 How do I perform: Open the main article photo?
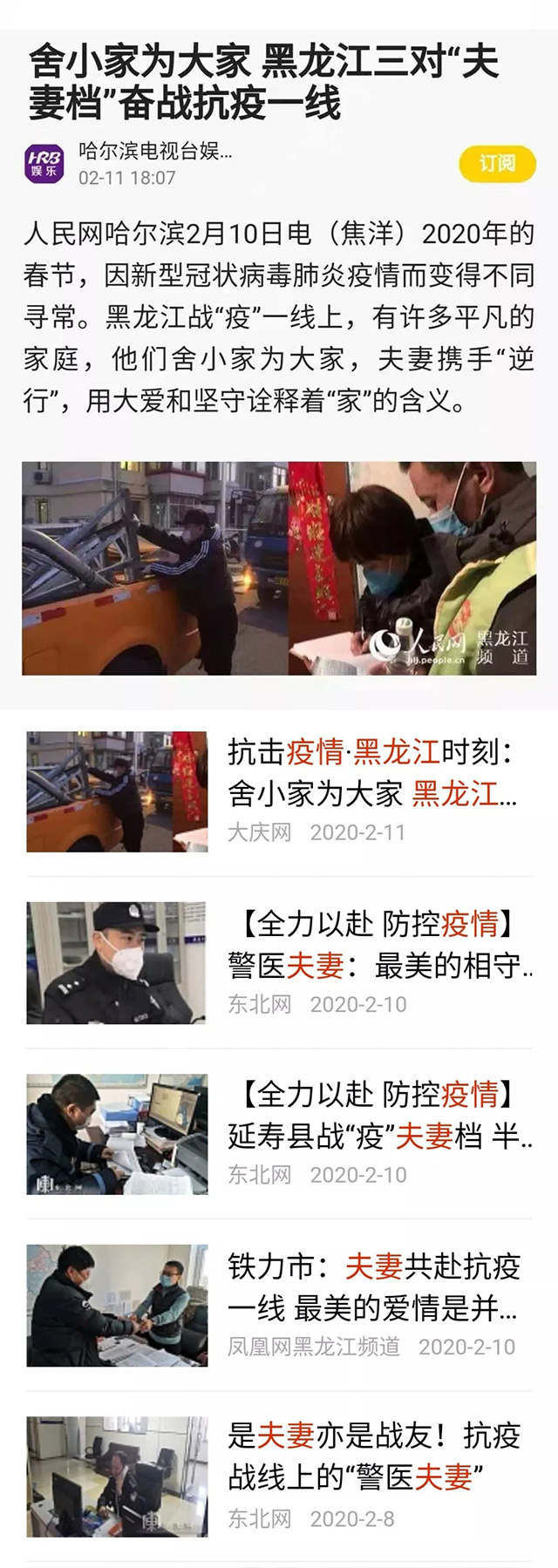[x=279, y=568]
